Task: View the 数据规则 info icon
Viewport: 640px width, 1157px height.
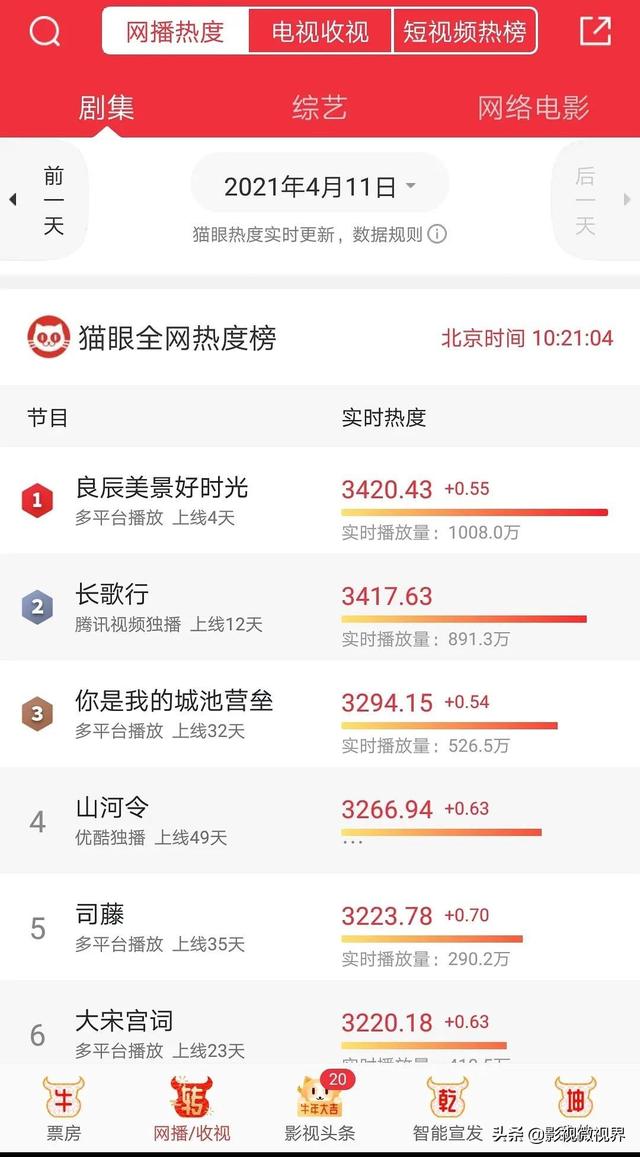Action: coord(438,235)
